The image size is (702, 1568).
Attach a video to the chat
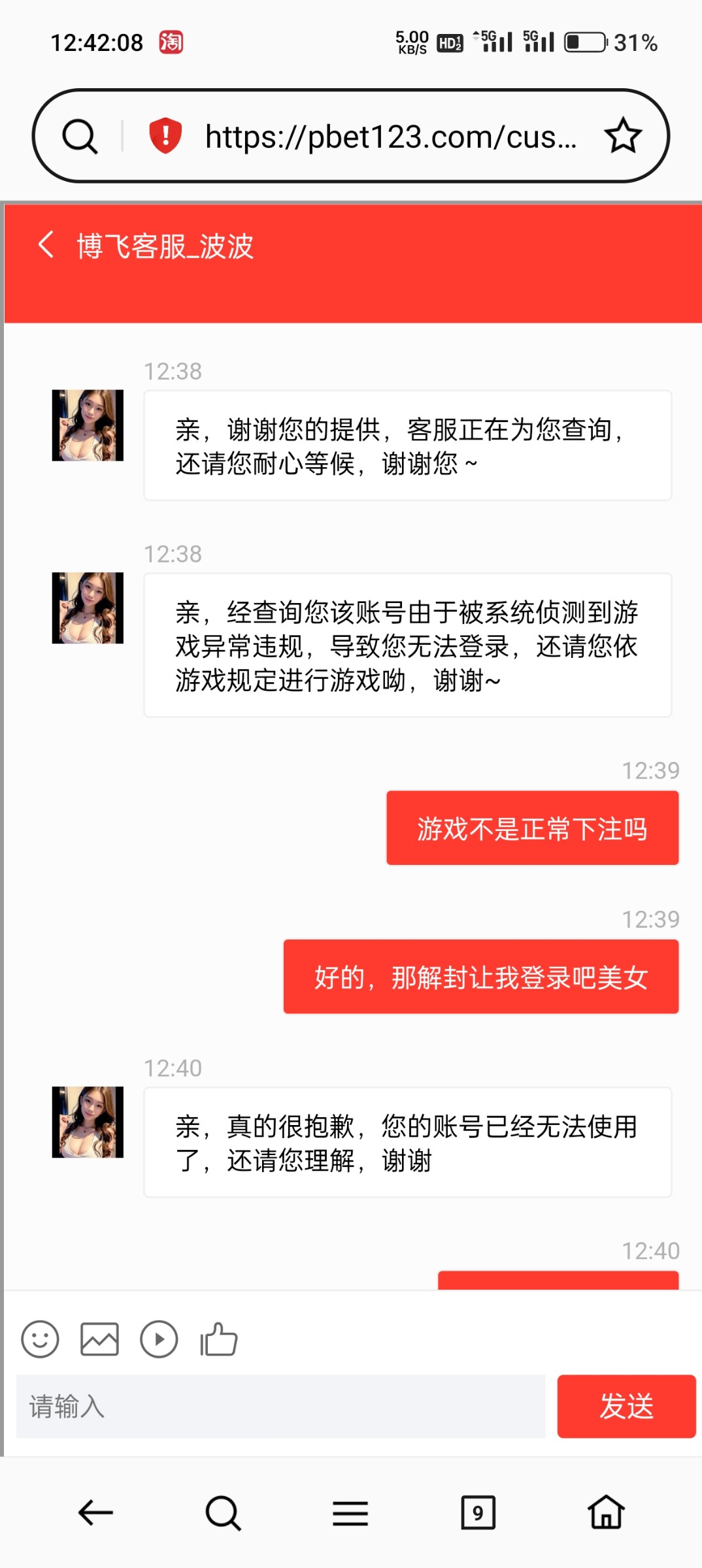tap(159, 1339)
